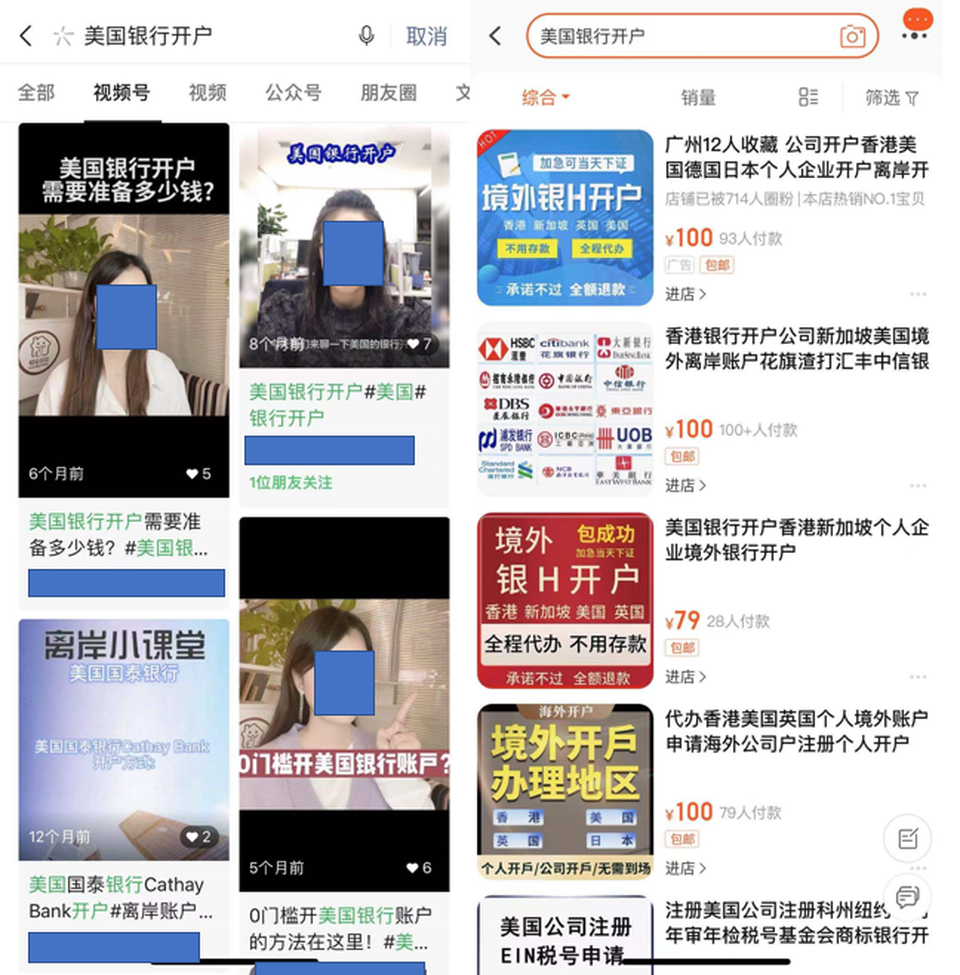Open the video 美国银行开户需要准备多少钱
Image resolution: width=960 pixels, height=975 pixels.
pos(123,310)
